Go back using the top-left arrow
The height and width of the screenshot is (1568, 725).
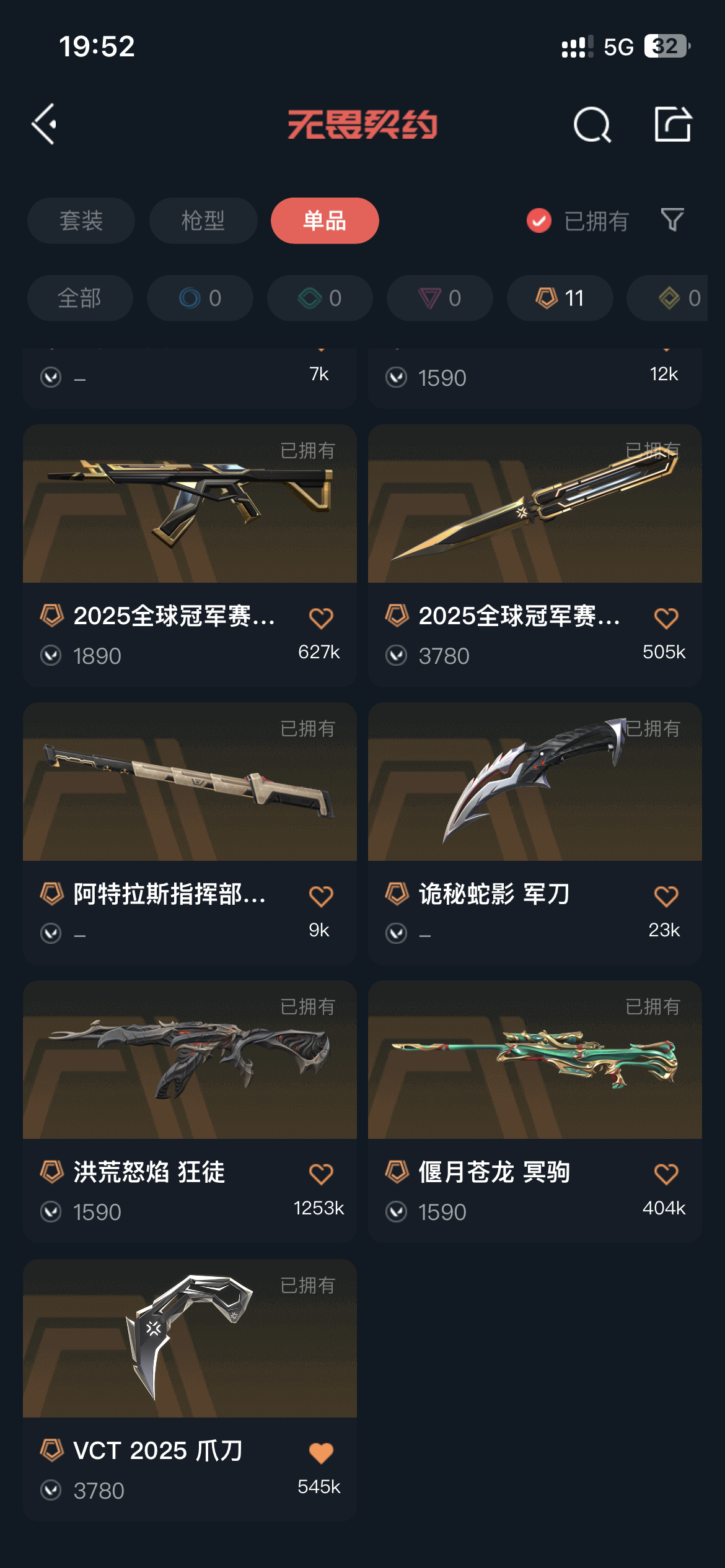click(x=45, y=124)
